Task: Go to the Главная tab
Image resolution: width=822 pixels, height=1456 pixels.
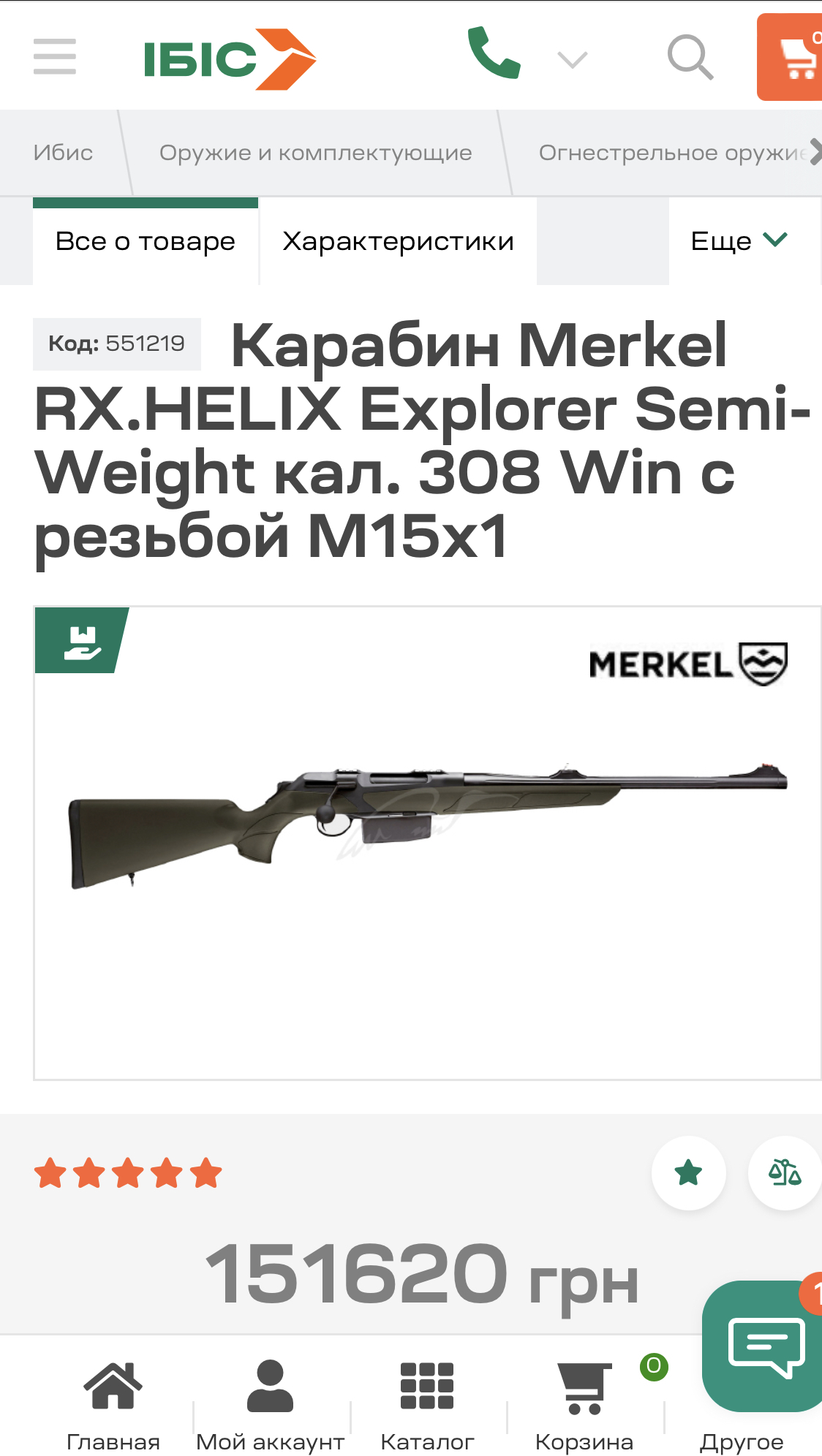Action: 113,1404
